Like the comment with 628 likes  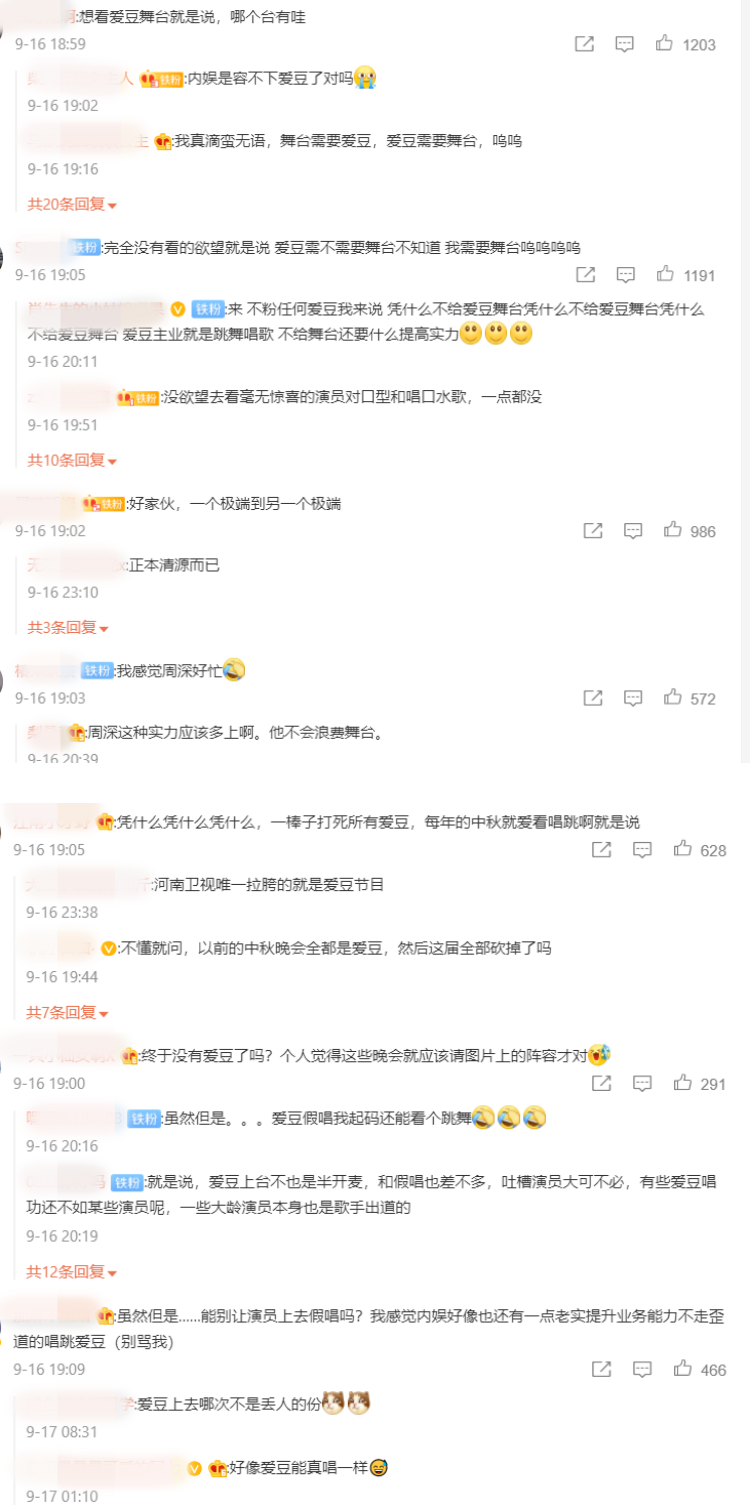(683, 849)
